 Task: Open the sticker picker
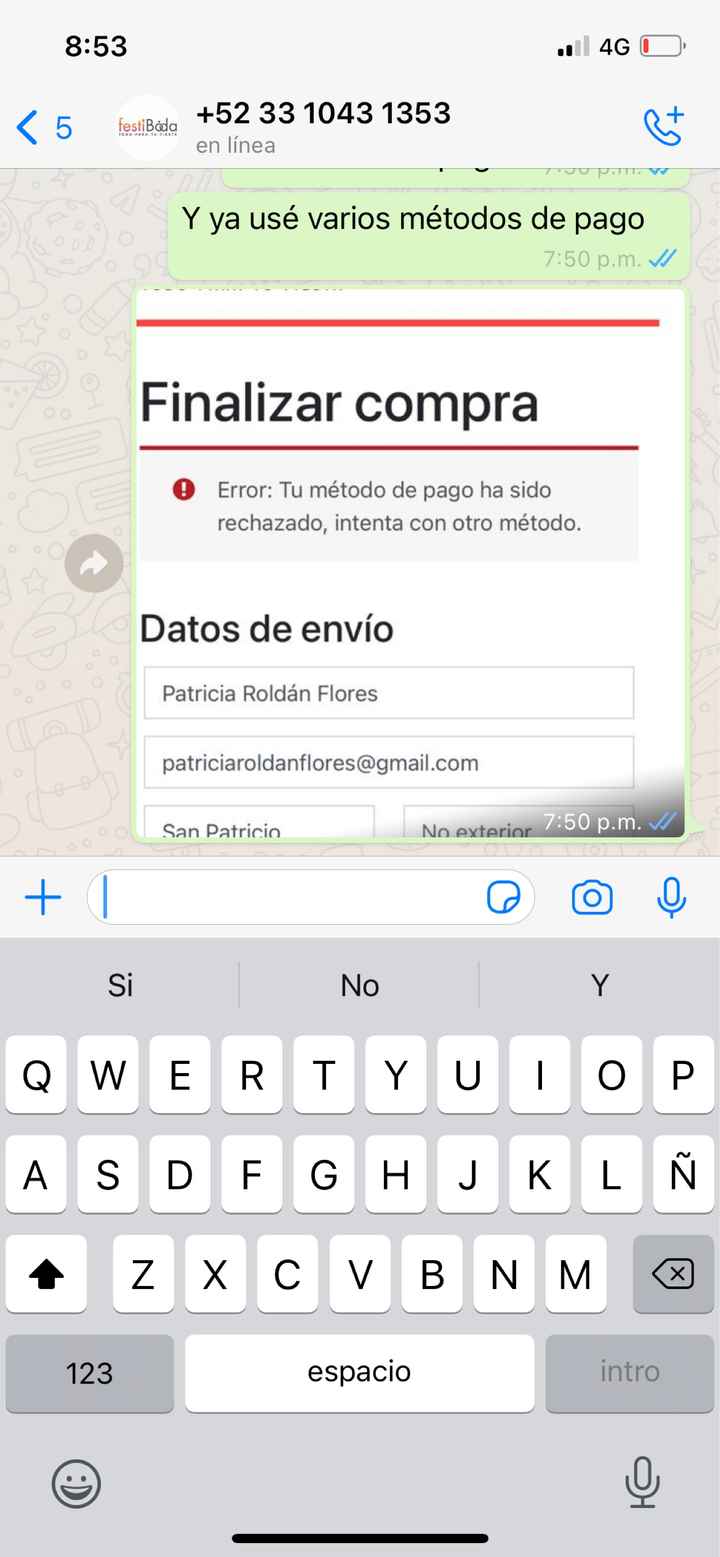[x=503, y=899]
